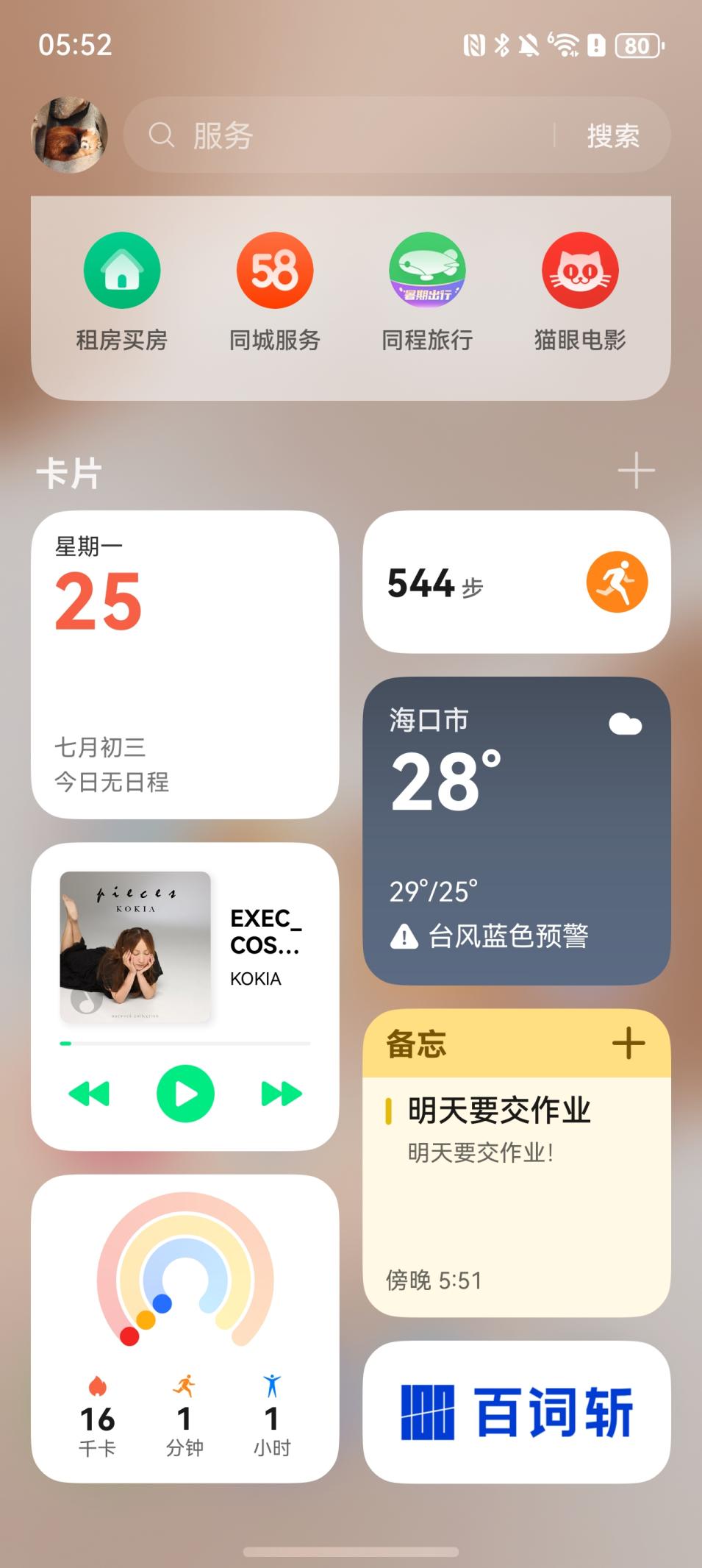Add a new card with the plus icon
The image size is (702, 1568).
click(638, 471)
